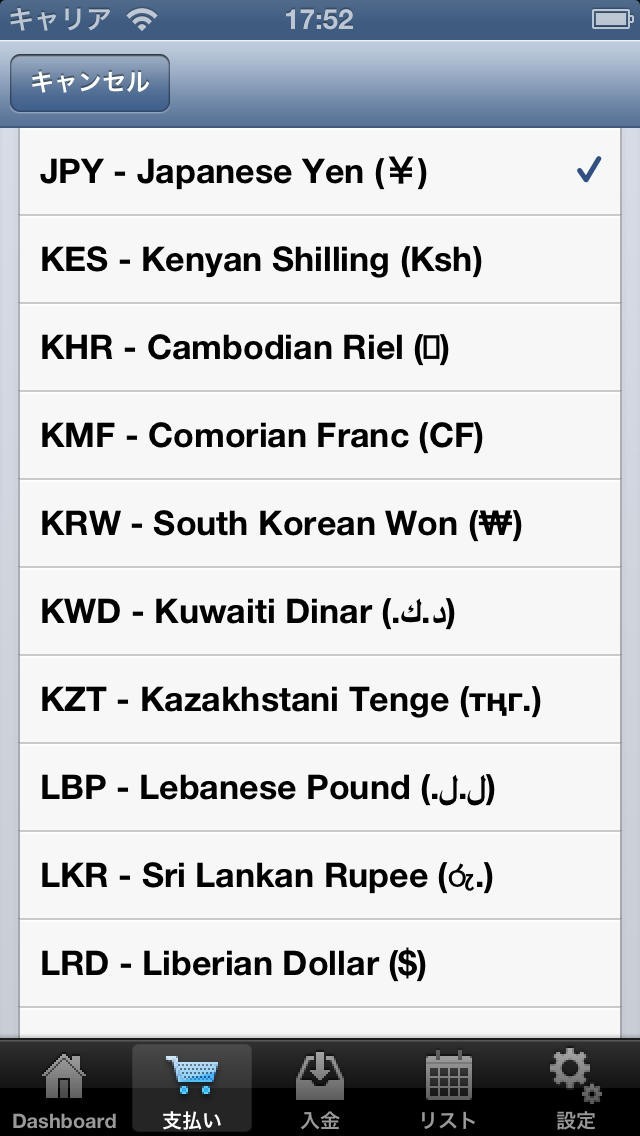Pick KHR - Cambodian Riel
This screenshot has height=1136, width=640.
(x=320, y=348)
